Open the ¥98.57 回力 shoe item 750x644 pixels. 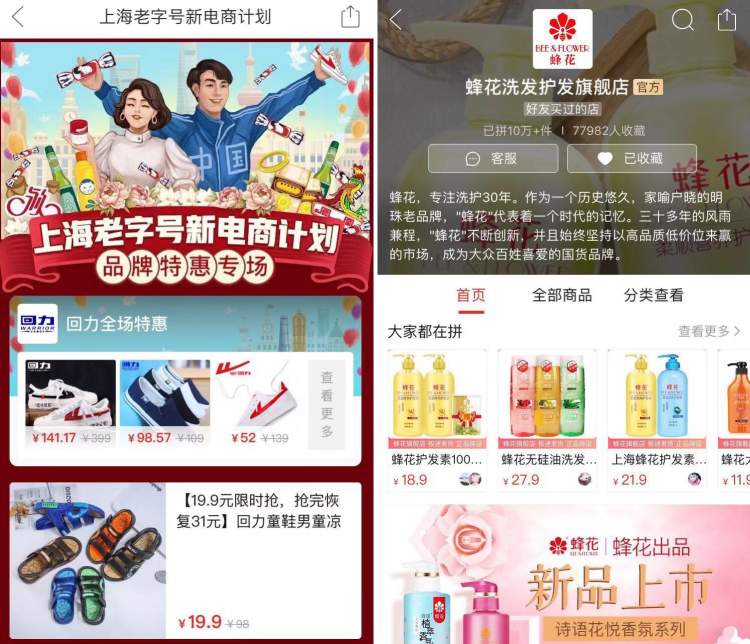click(x=162, y=402)
